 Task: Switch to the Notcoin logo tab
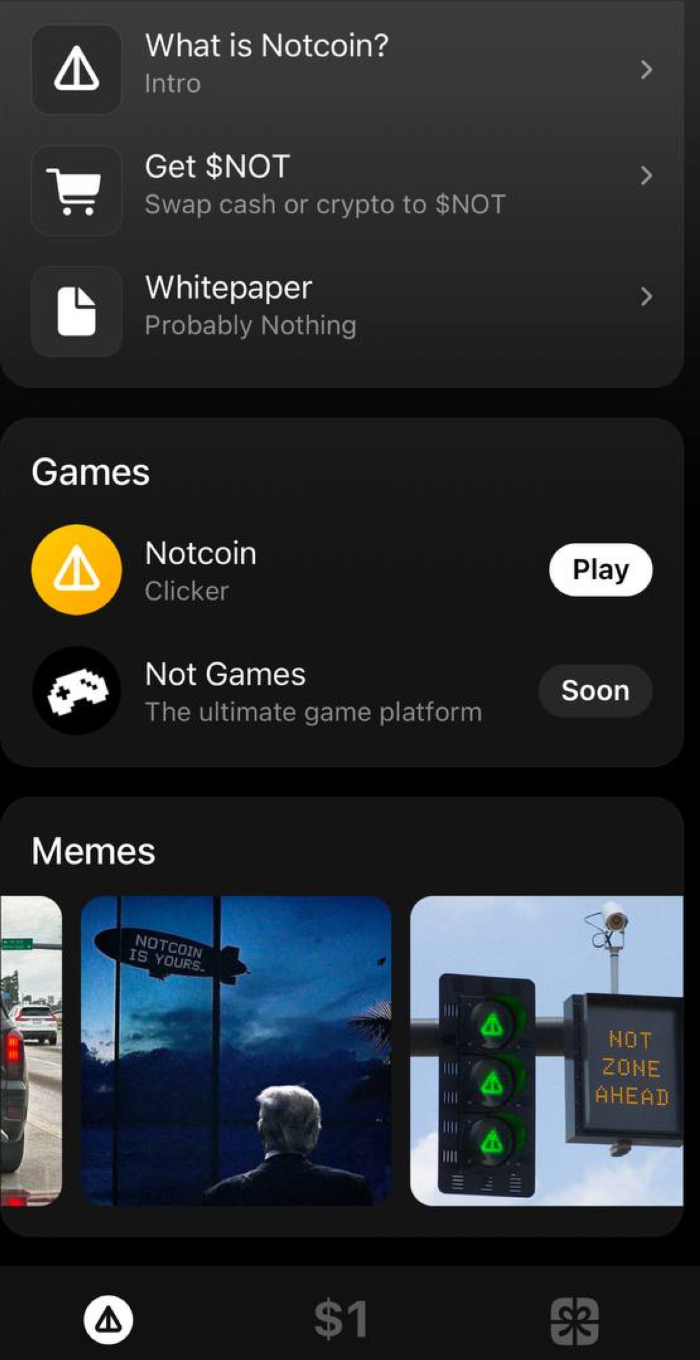[x=108, y=1321]
